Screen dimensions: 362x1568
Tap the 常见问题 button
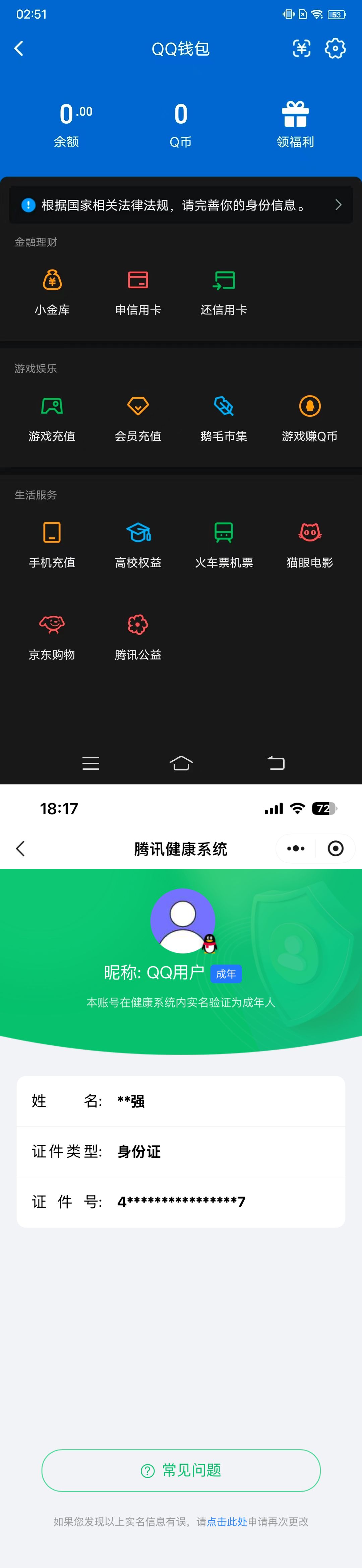tap(181, 1470)
